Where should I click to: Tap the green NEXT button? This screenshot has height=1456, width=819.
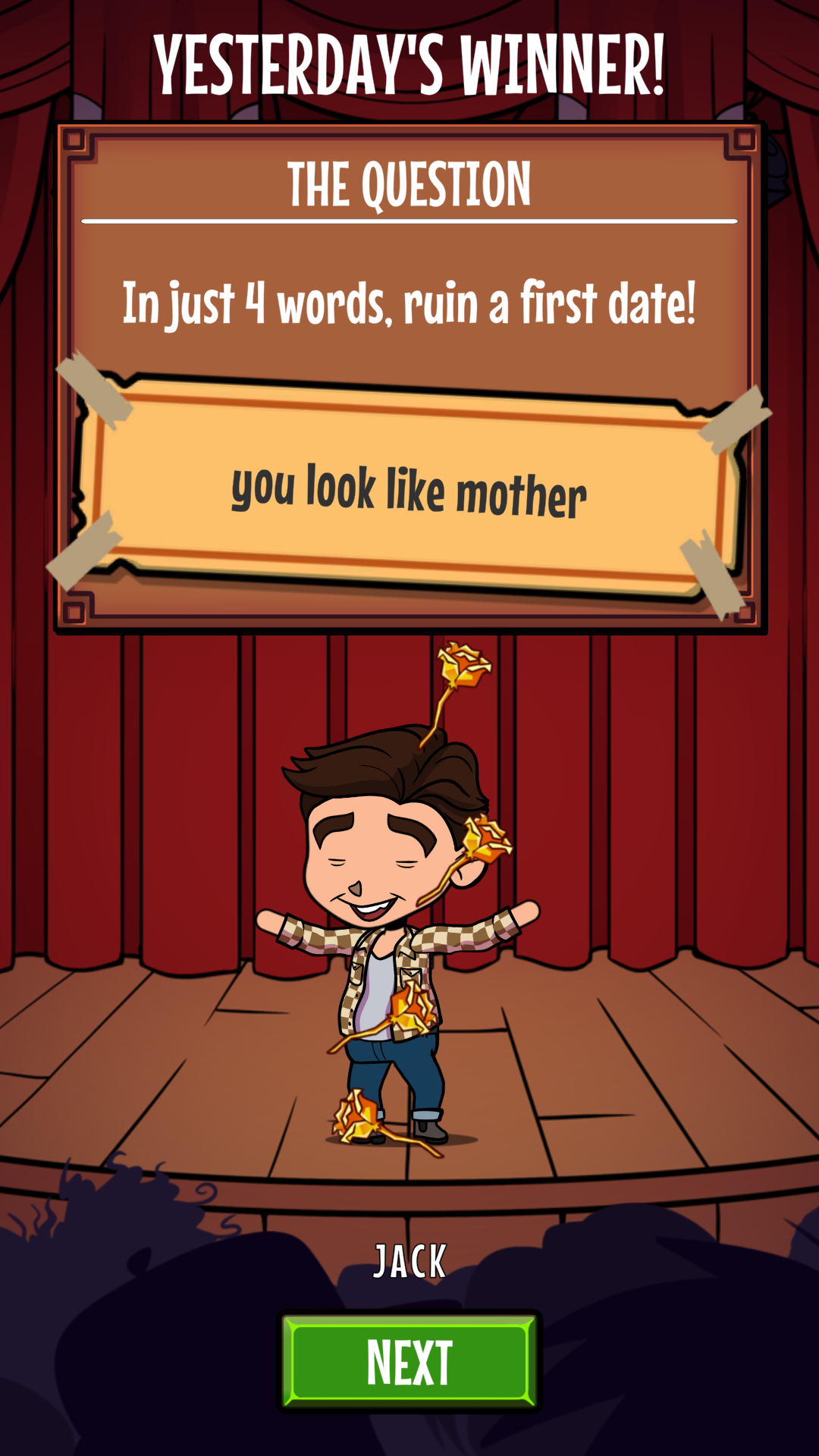pyautogui.click(x=409, y=1361)
